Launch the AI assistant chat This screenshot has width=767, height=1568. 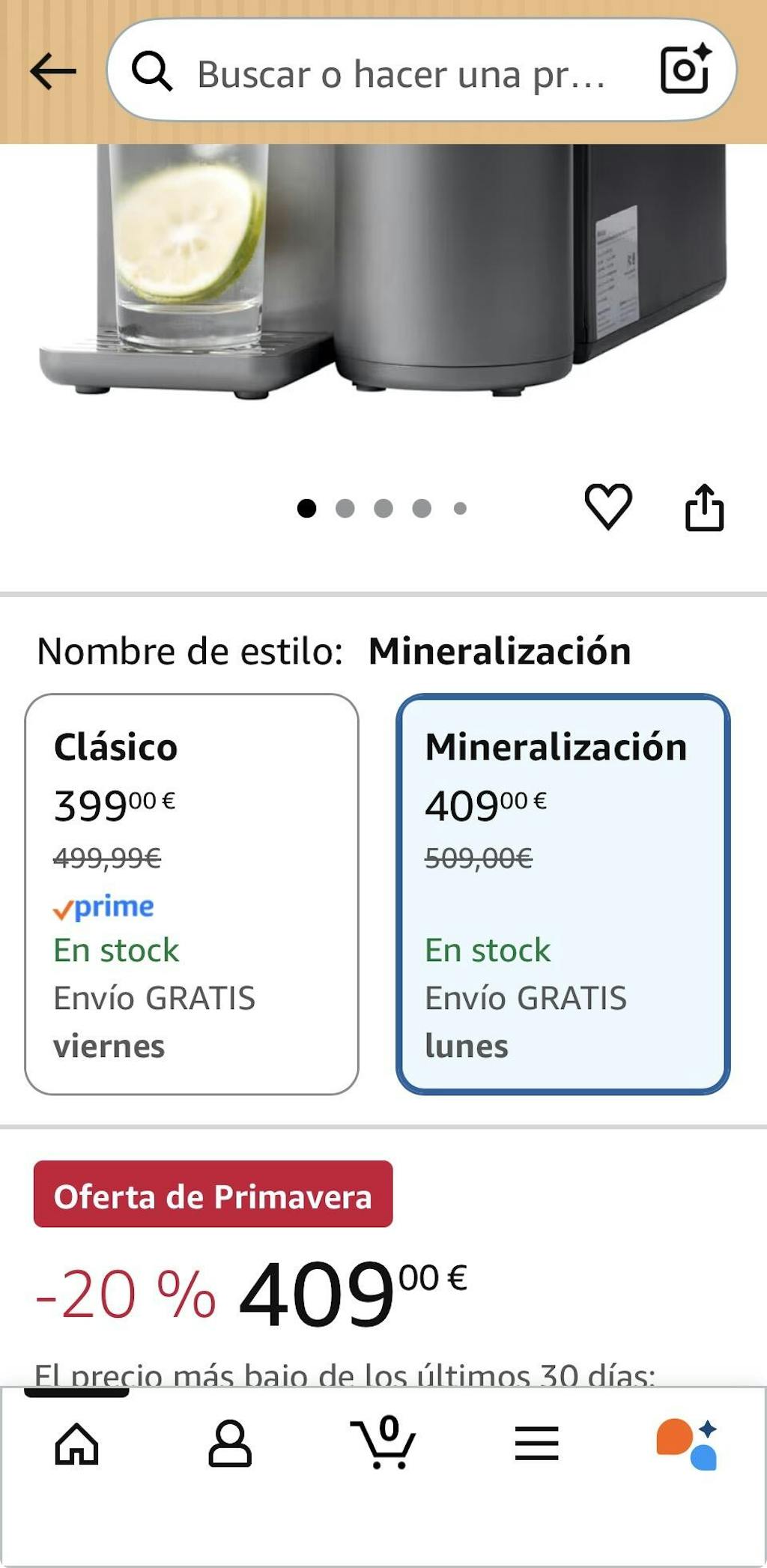[688, 1443]
